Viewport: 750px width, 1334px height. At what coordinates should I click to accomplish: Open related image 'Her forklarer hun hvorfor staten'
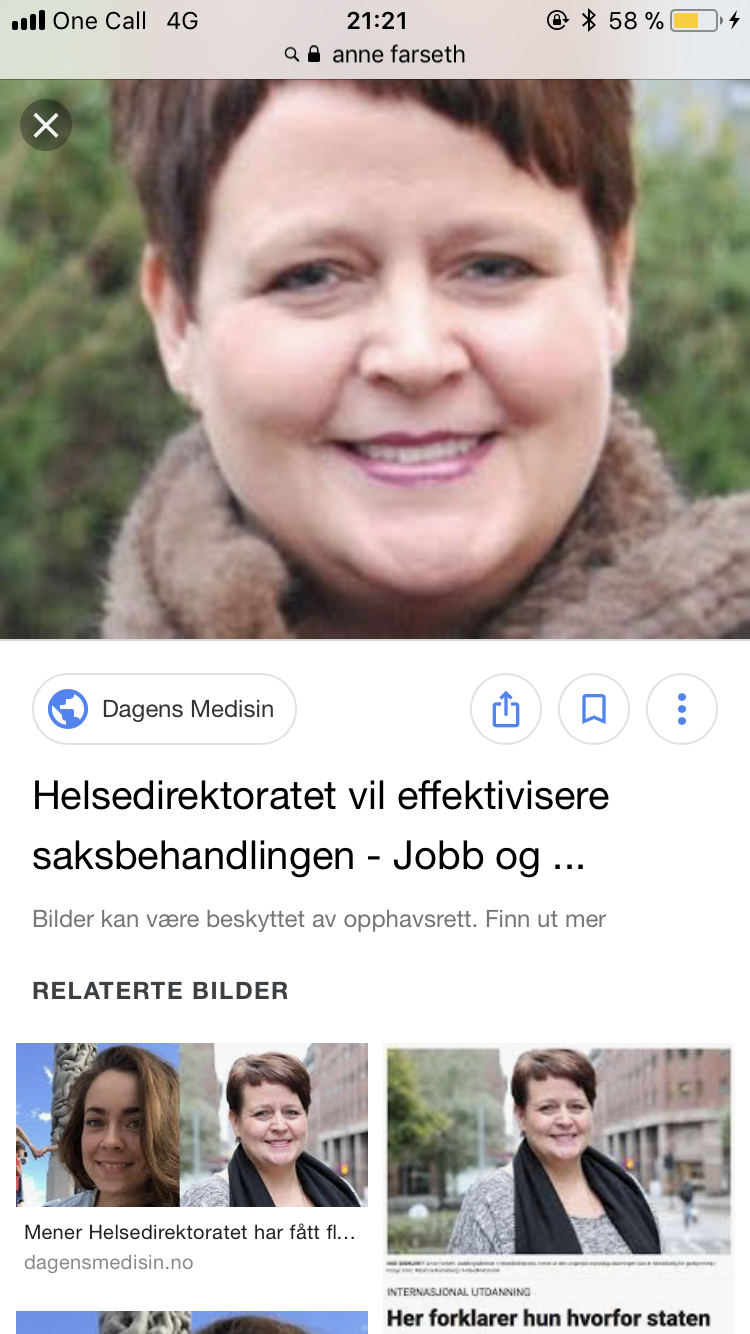[x=559, y=1188]
